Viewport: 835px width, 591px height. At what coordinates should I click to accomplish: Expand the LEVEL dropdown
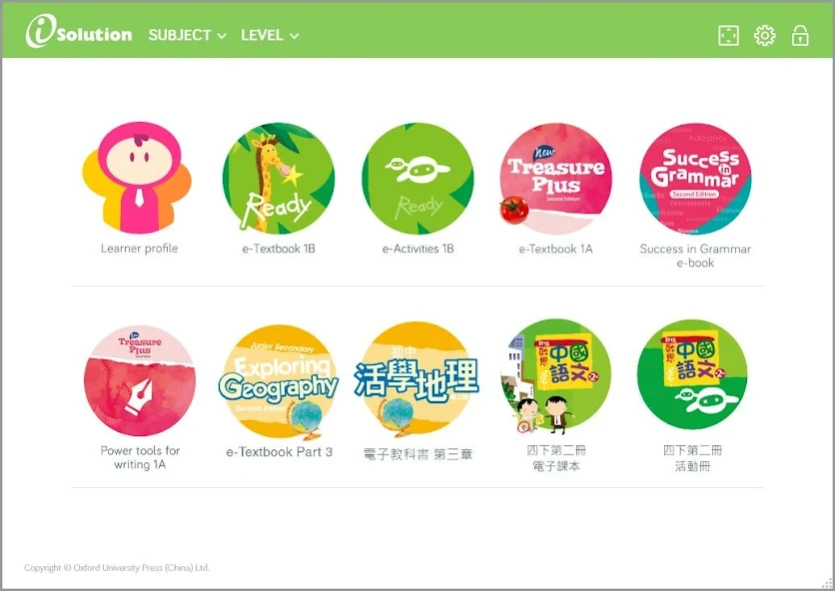269,35
